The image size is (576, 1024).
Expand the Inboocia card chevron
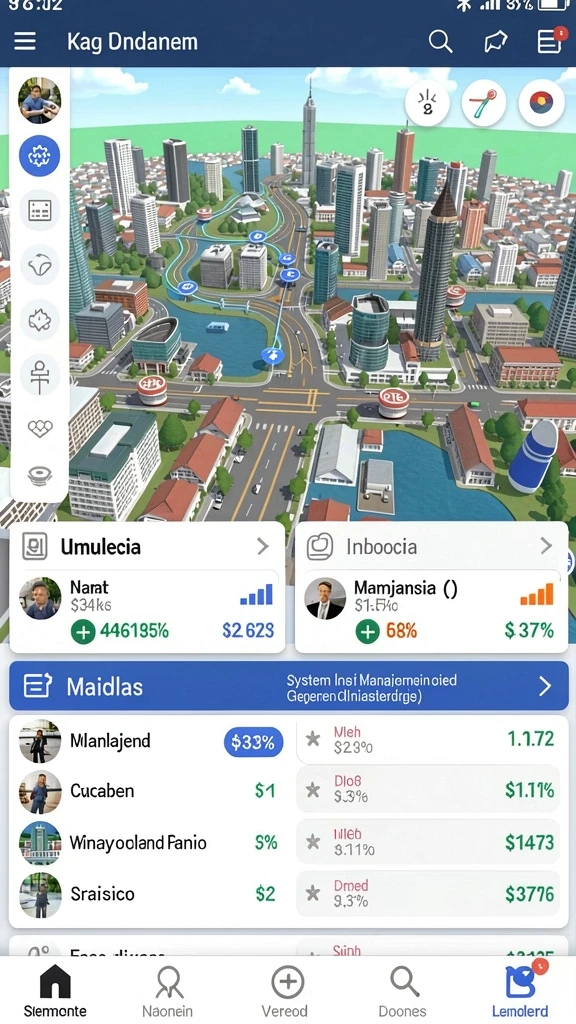click(546, 546)
